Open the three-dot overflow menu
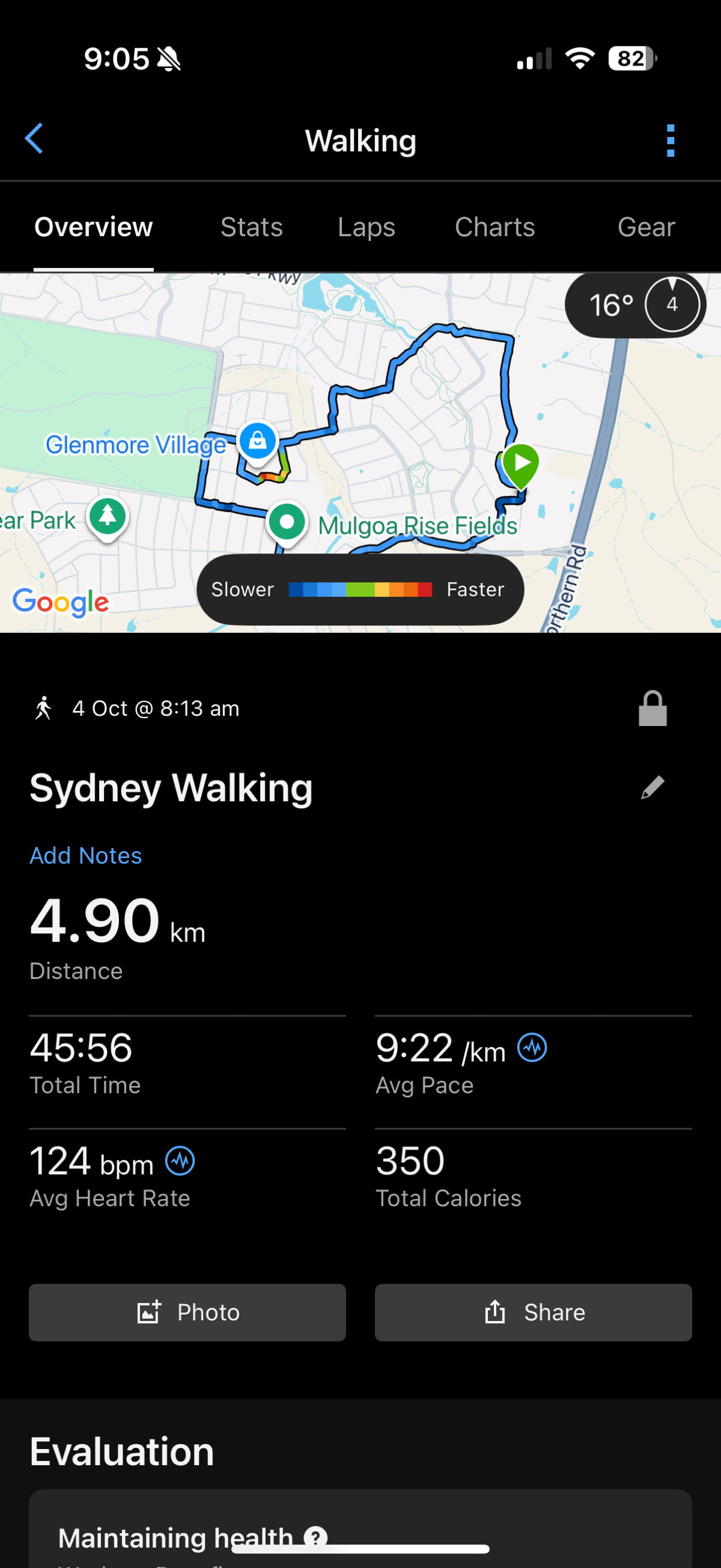Viewport: 721px width, 1568px height. (670, 141)
